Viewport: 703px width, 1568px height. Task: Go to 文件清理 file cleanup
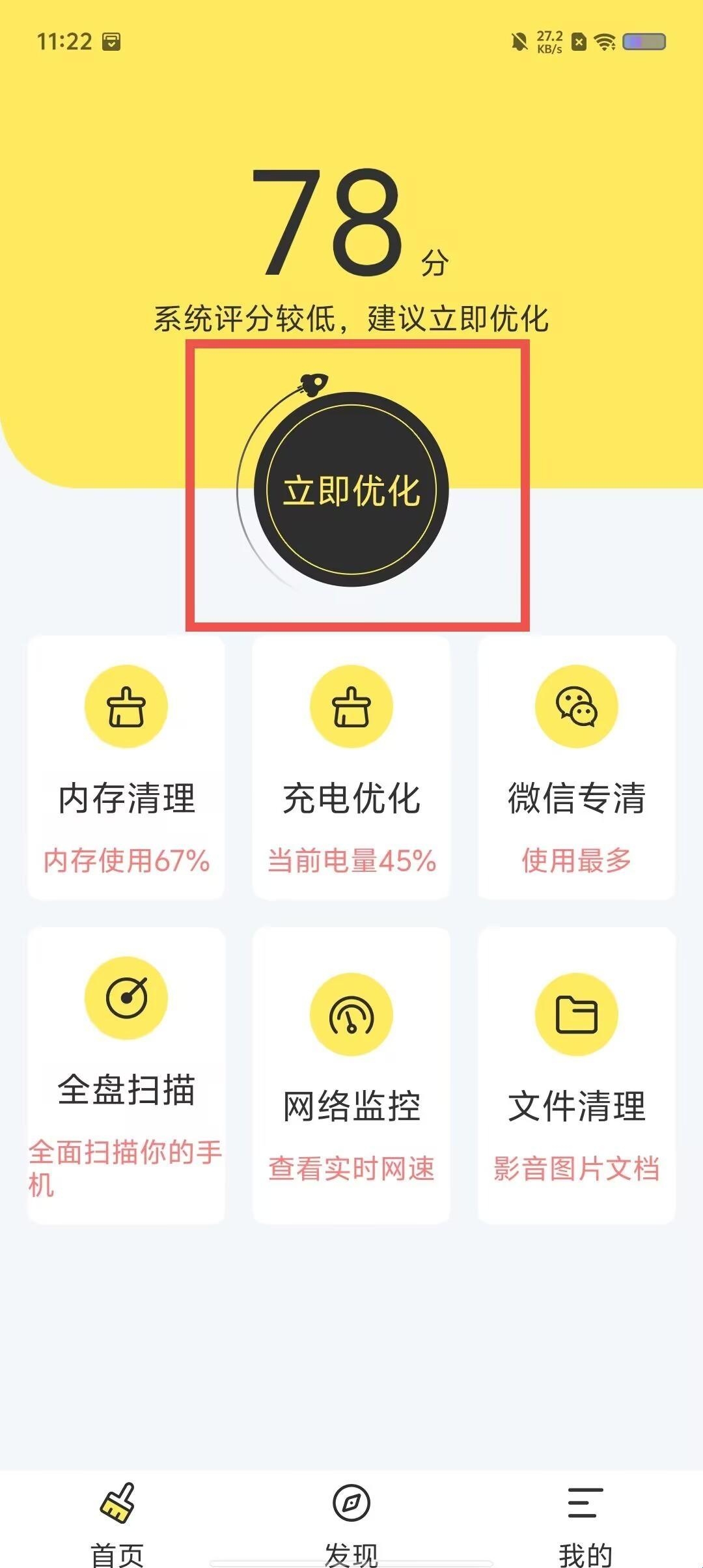[x=577, y=1074]
